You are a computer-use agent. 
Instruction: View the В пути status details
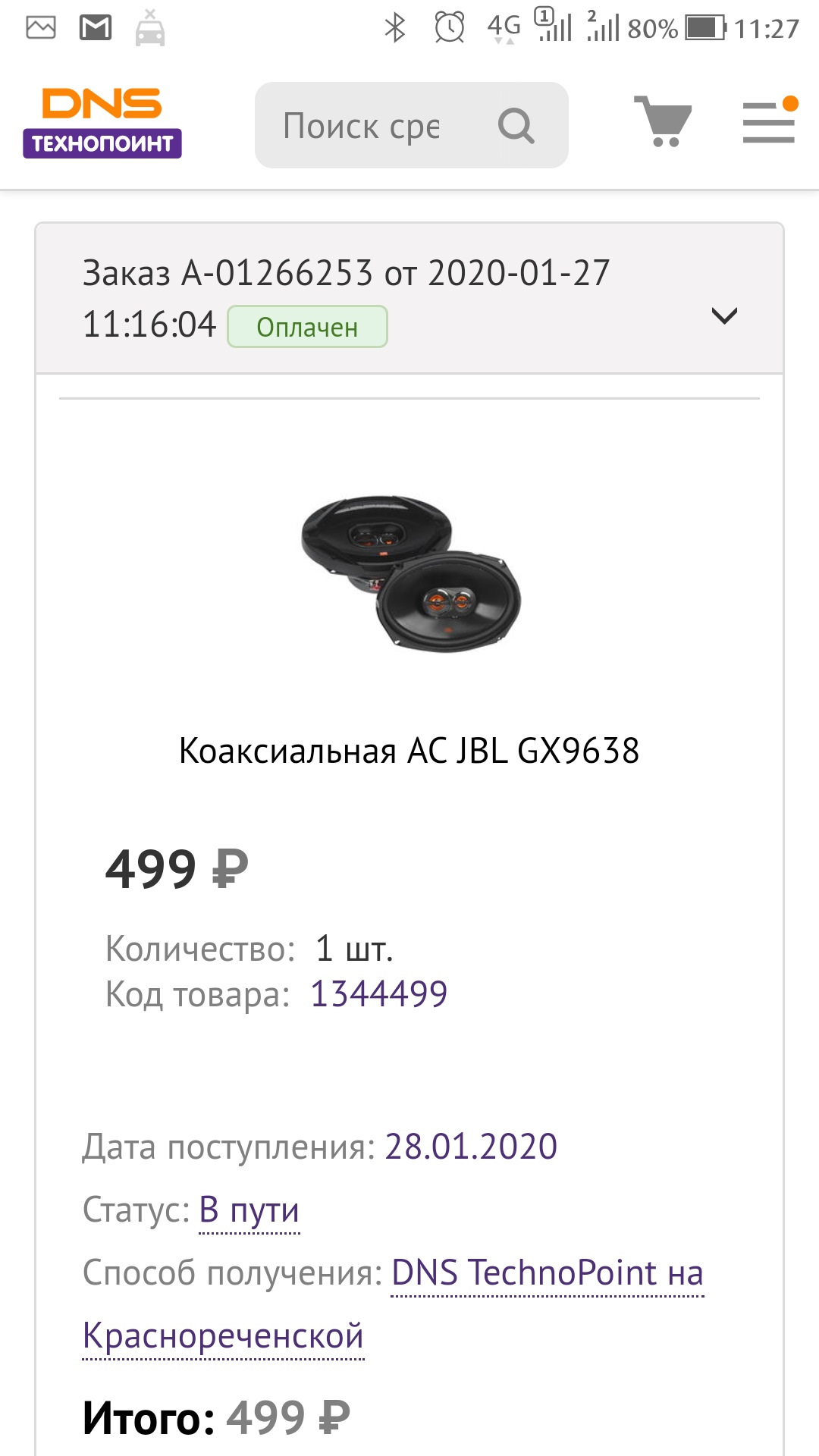[x=249, y=1210]
